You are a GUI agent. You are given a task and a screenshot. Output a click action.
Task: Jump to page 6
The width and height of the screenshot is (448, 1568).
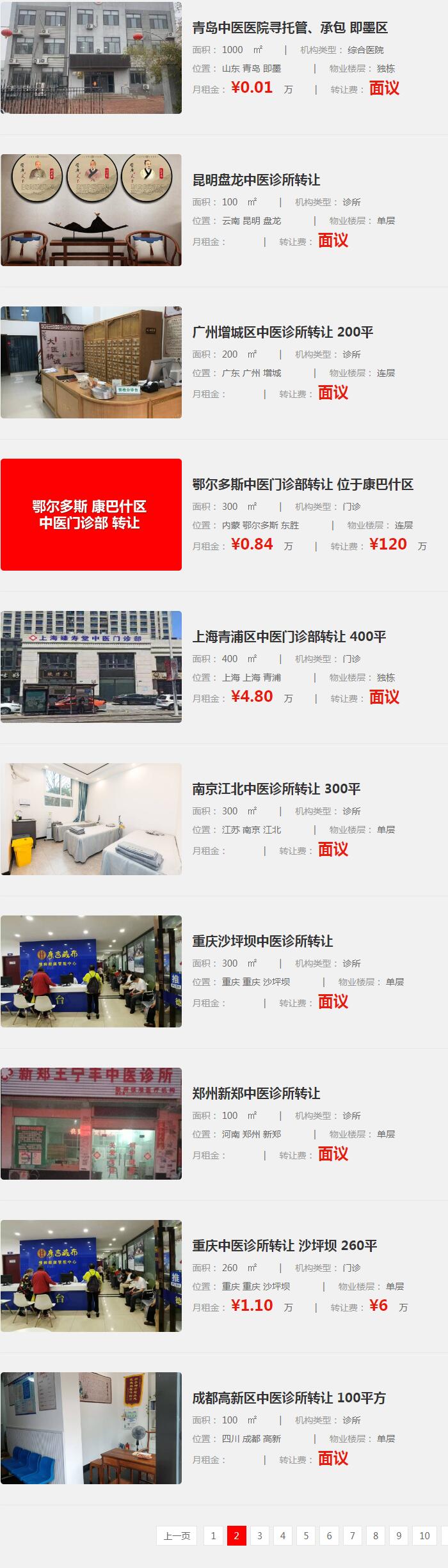coord(329,1535)
